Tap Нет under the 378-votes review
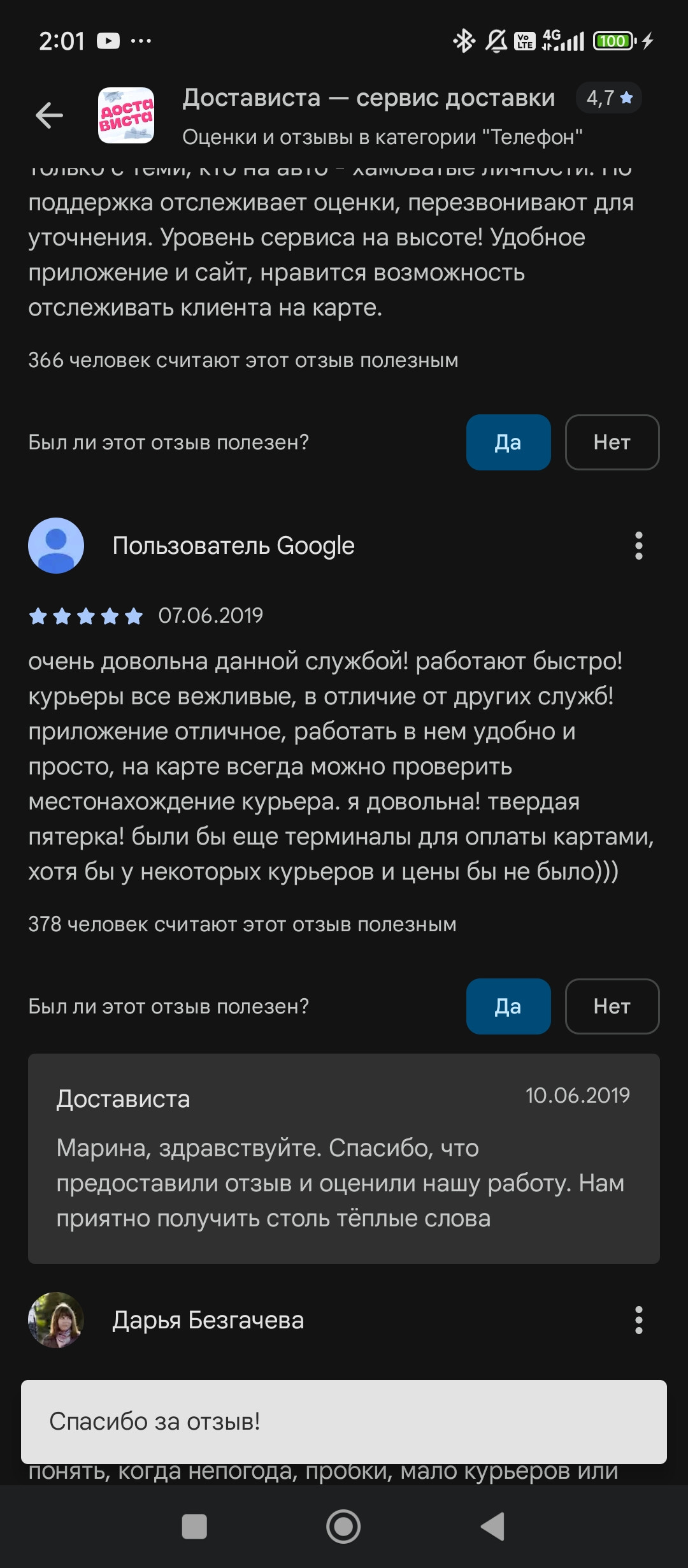The height and width of the screenshot is (1568, 688). [x=612, y=1006]
